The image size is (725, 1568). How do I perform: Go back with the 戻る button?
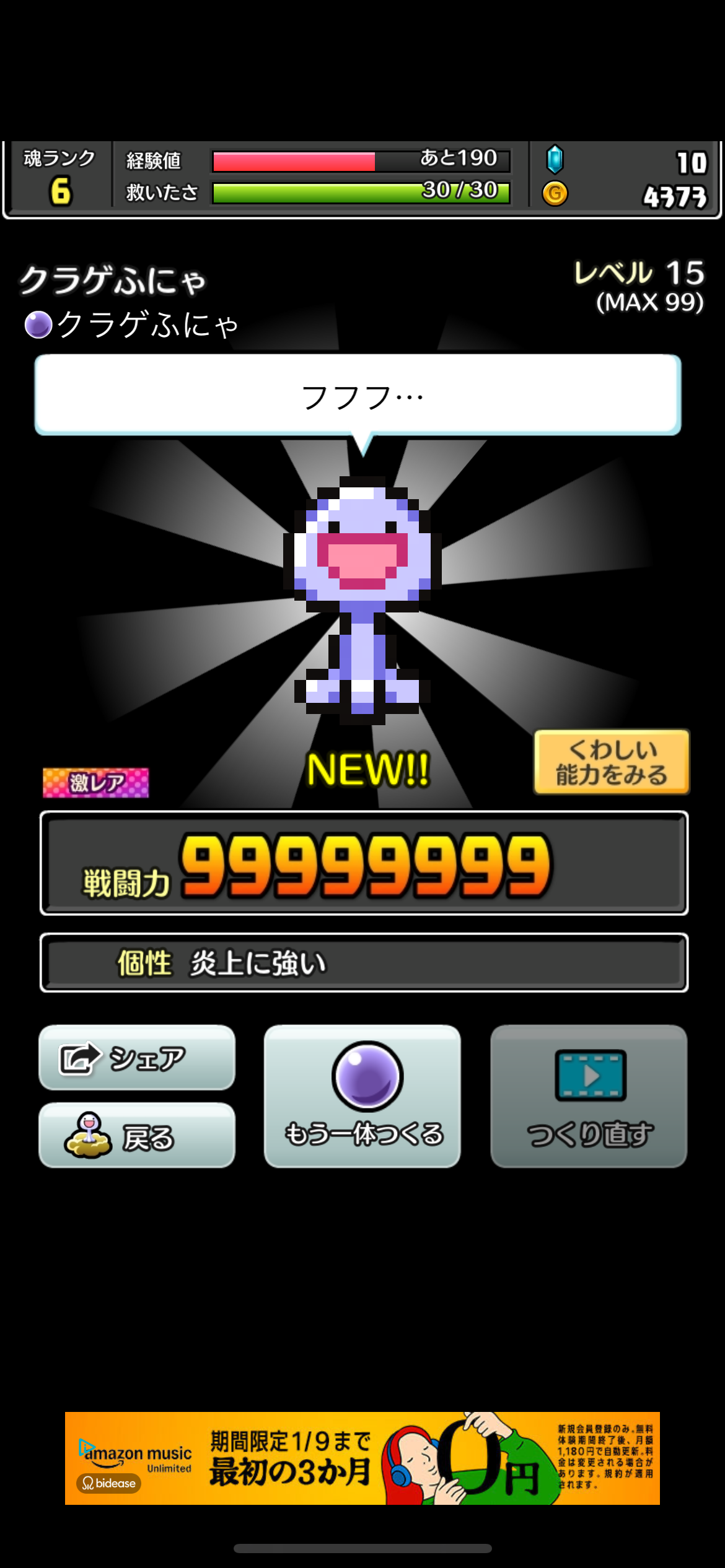(x=137, y=1135)
